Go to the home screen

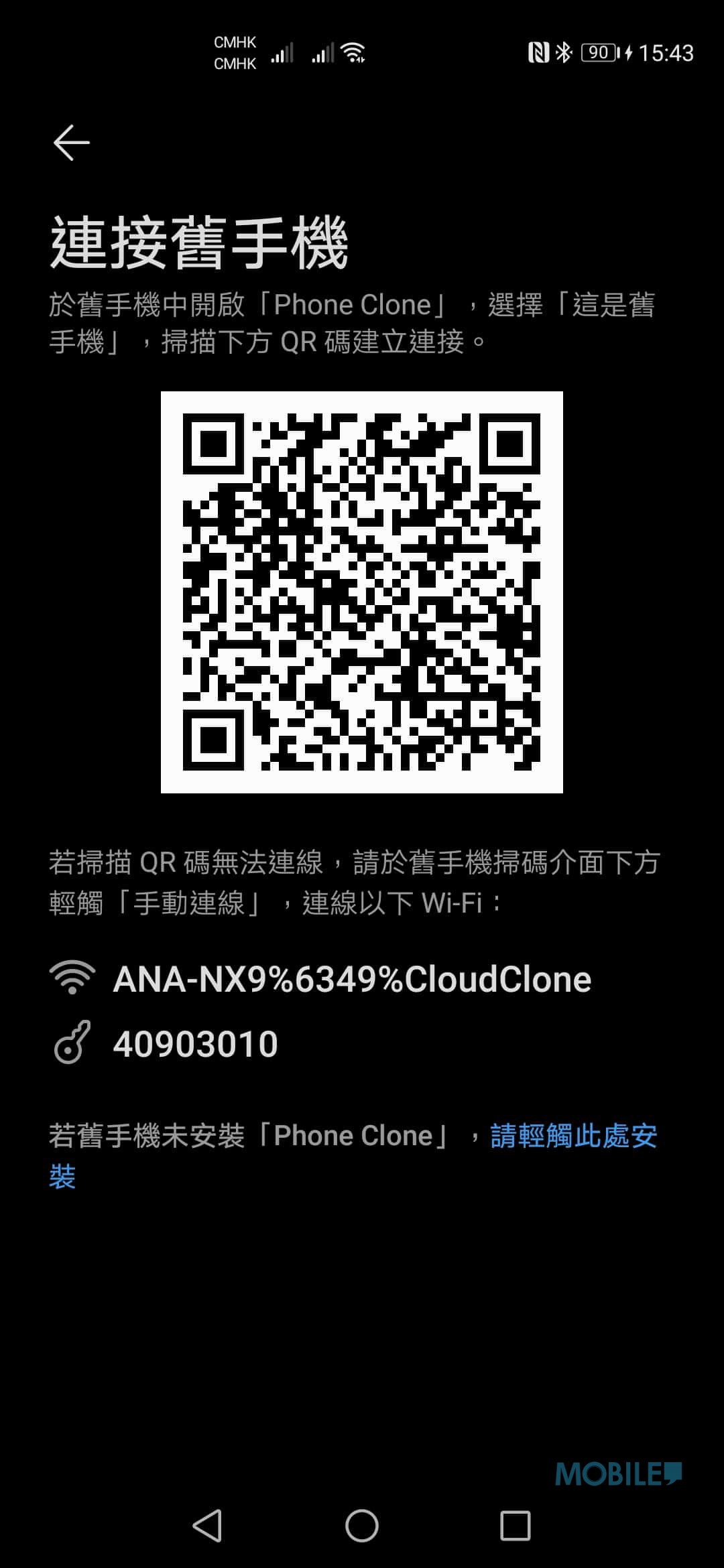362,1526
